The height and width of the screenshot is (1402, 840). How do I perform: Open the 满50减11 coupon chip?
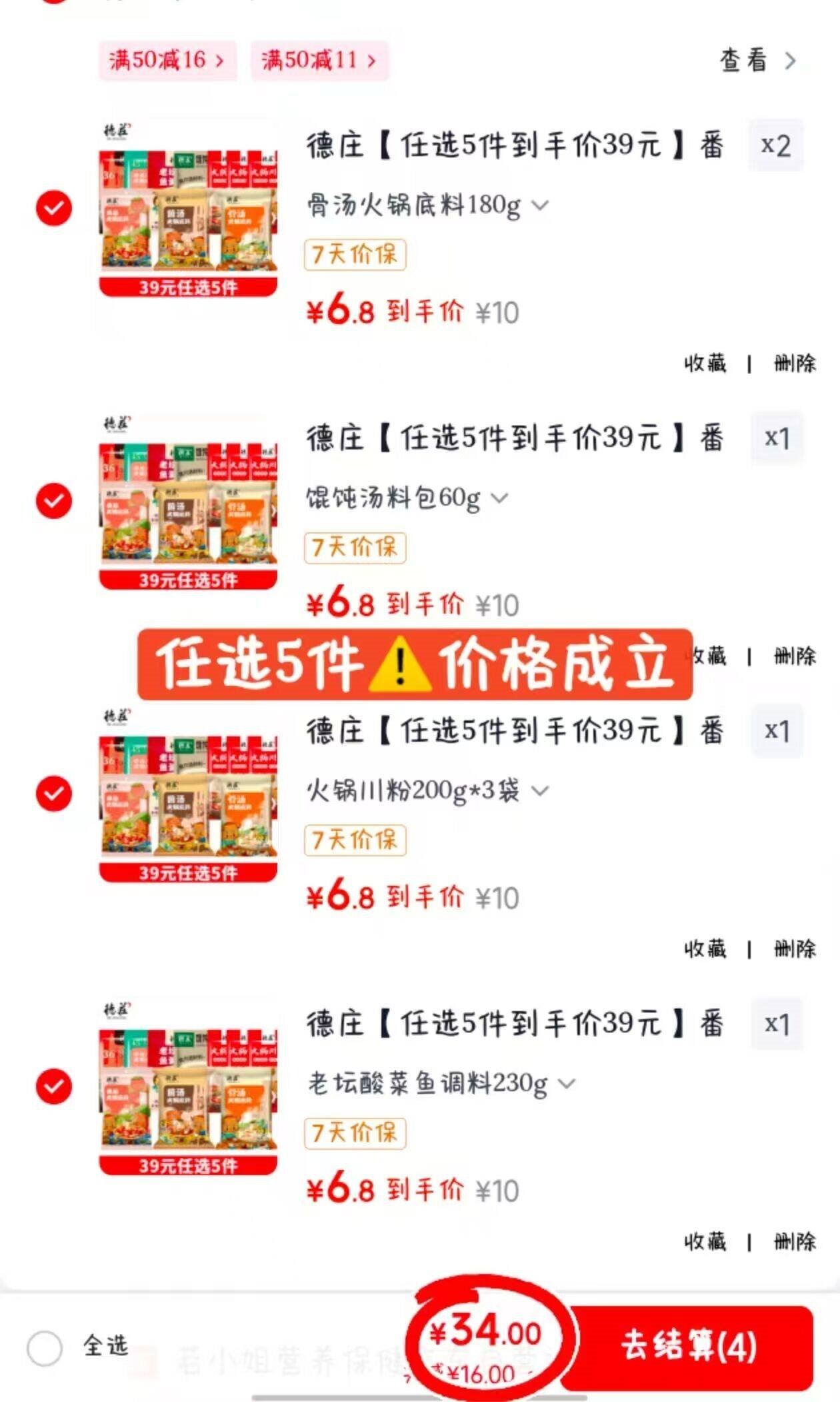(x=319, y=61)
